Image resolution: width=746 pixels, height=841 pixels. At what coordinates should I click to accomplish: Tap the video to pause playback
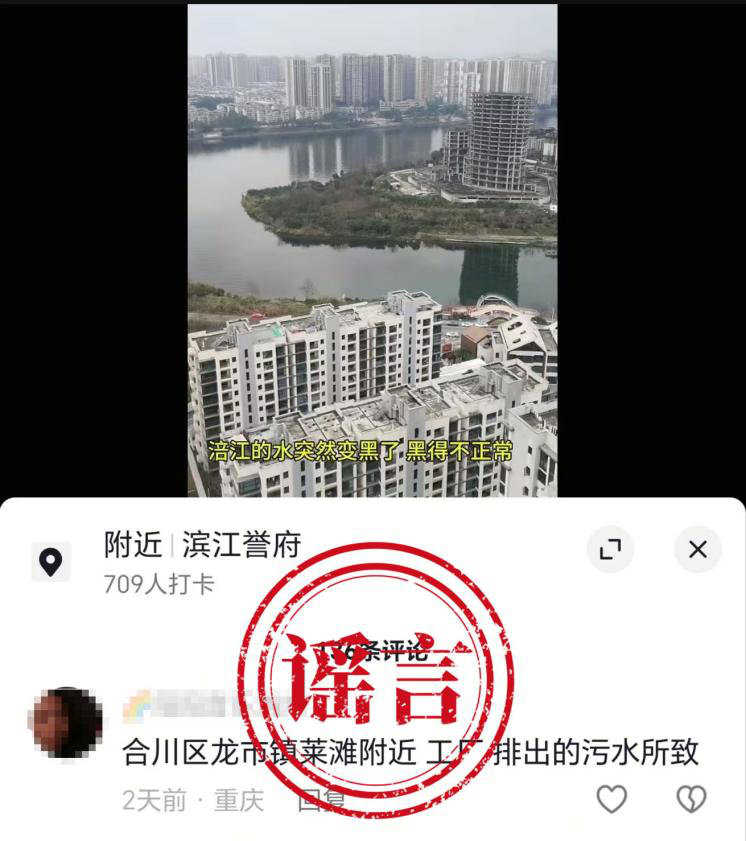373,250
